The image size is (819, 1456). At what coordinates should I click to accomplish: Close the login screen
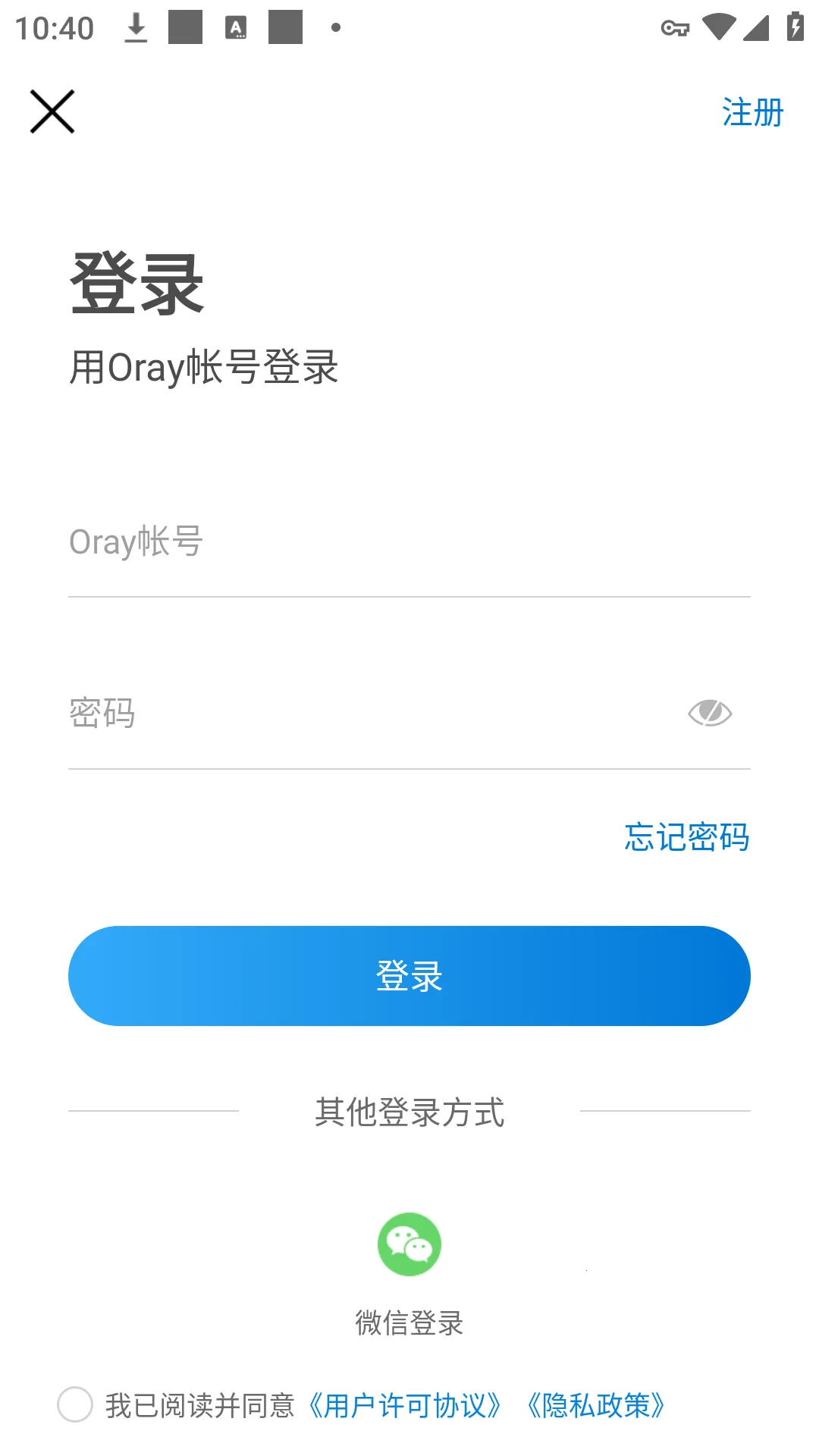click(x=51, y=111)
